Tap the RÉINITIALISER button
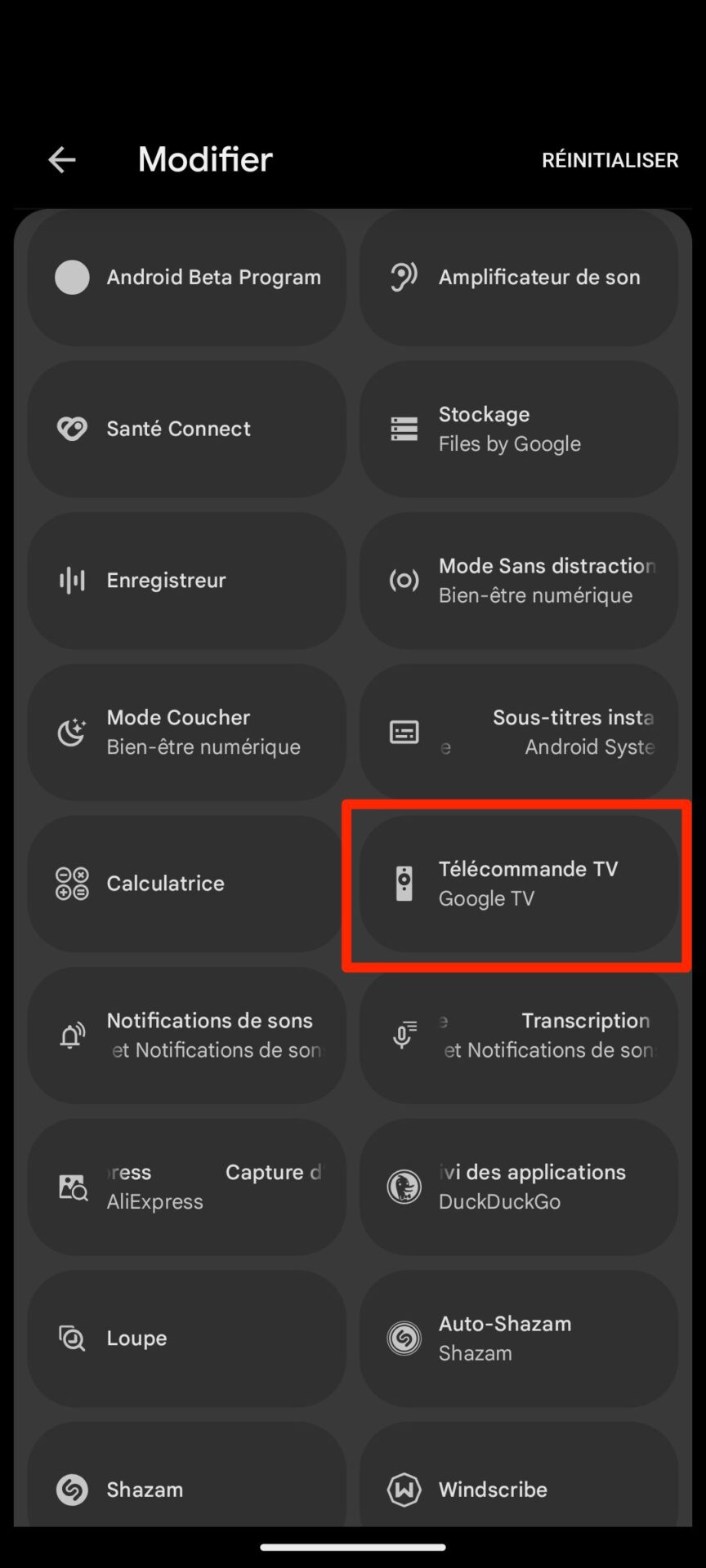Screen dimensions: 706x1568 pyautogui.click(x=610, y=160)
